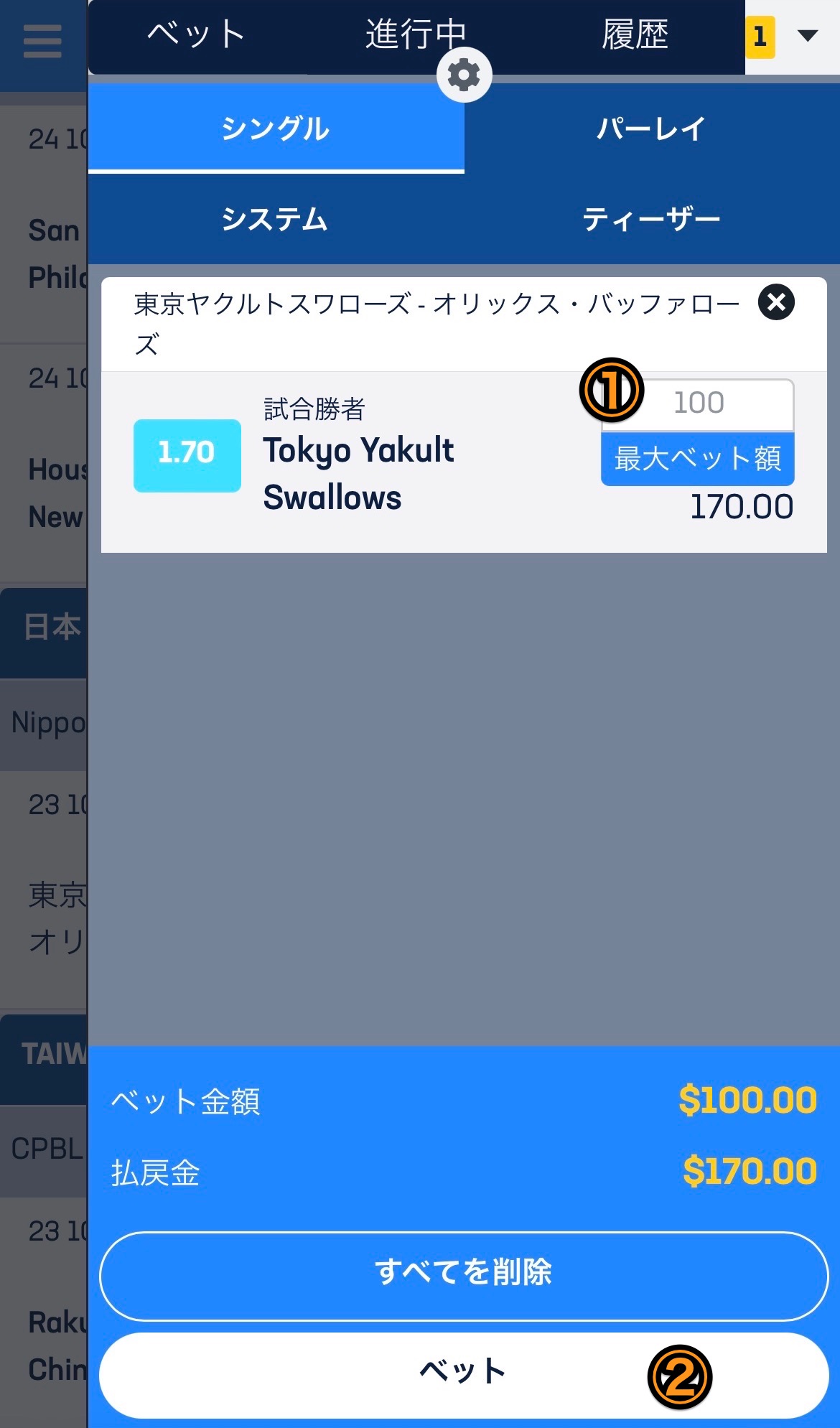Switch to the ベット tab
This screenshot has height=1428, width=840.
197,34
